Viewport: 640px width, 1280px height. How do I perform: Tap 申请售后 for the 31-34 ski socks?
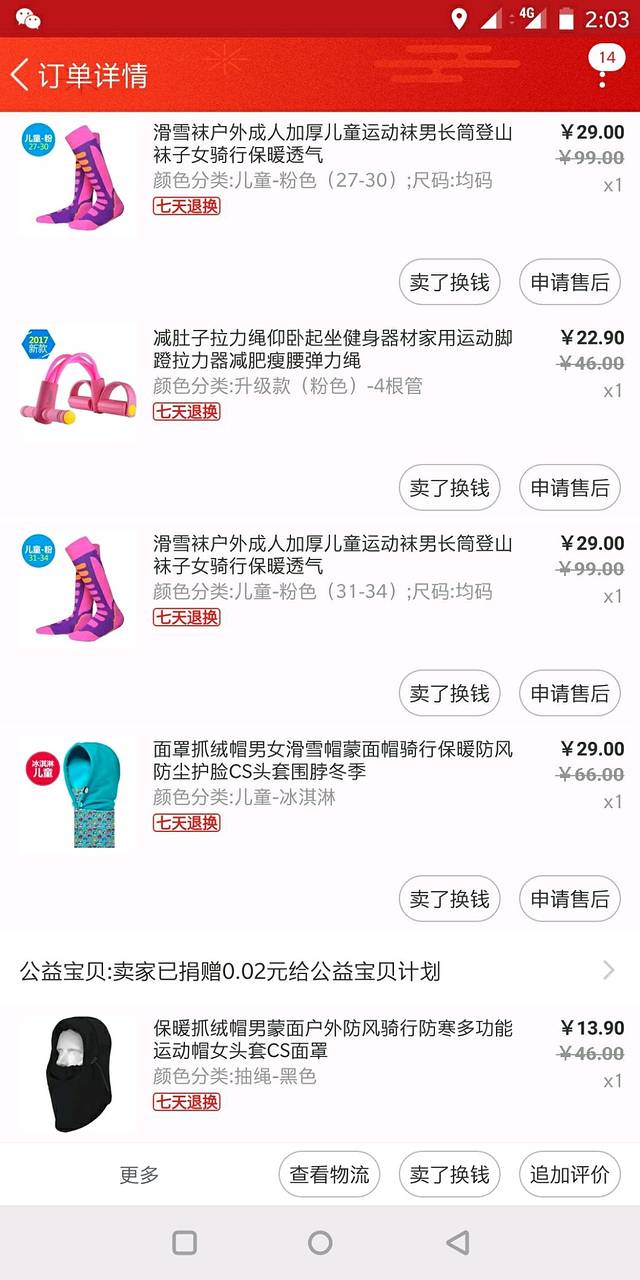pyautogui.click(x=569, y=693)
